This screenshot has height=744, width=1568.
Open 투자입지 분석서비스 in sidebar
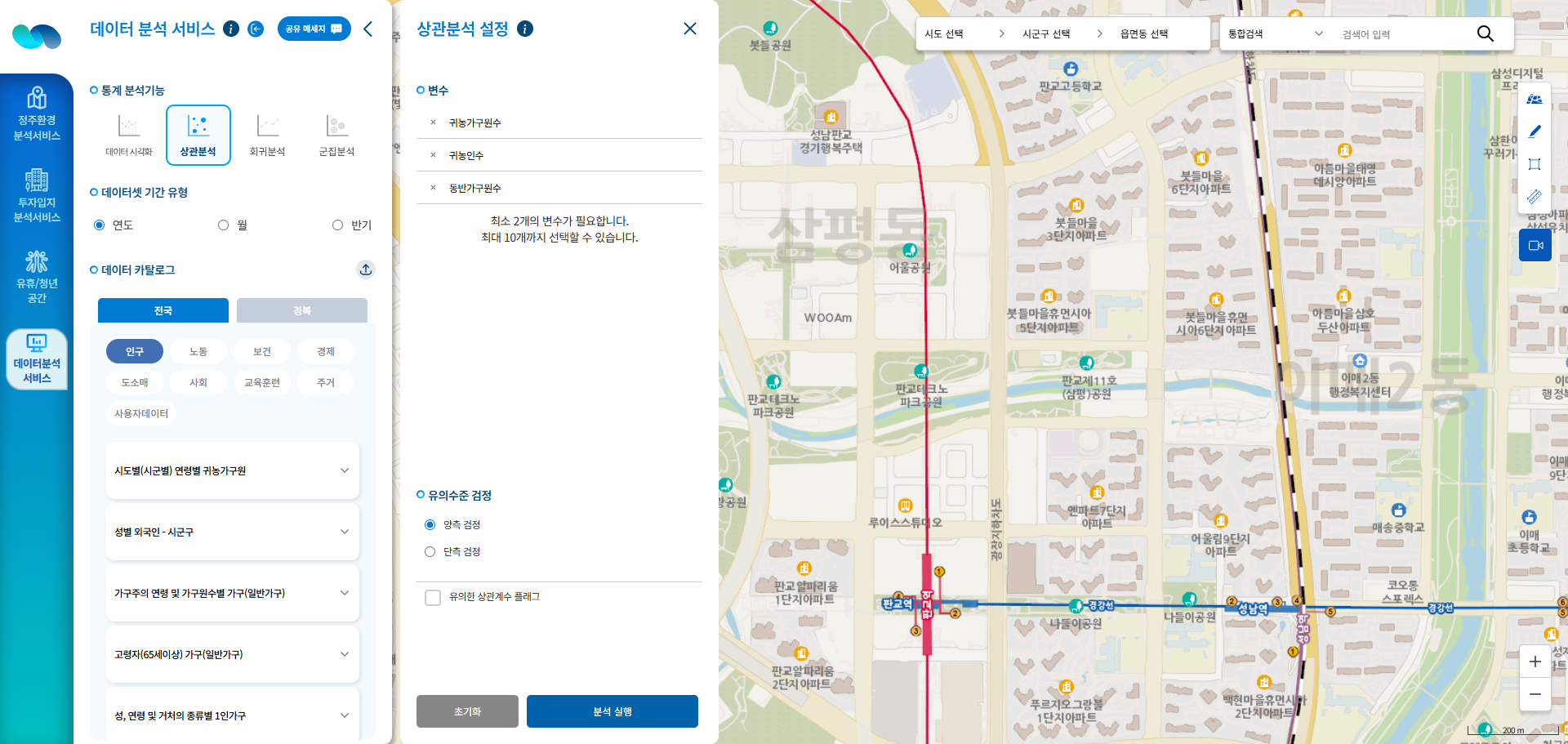point(37,196)
